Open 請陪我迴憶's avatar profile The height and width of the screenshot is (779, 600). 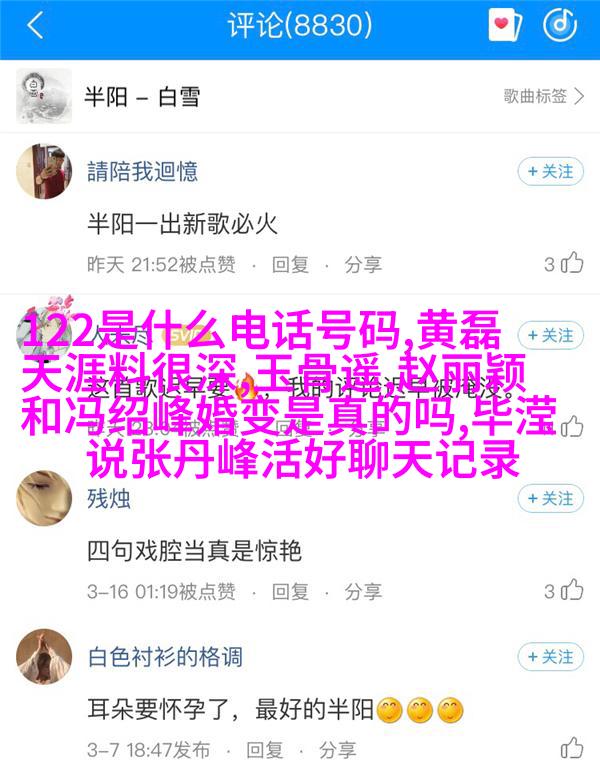point(44,170)
